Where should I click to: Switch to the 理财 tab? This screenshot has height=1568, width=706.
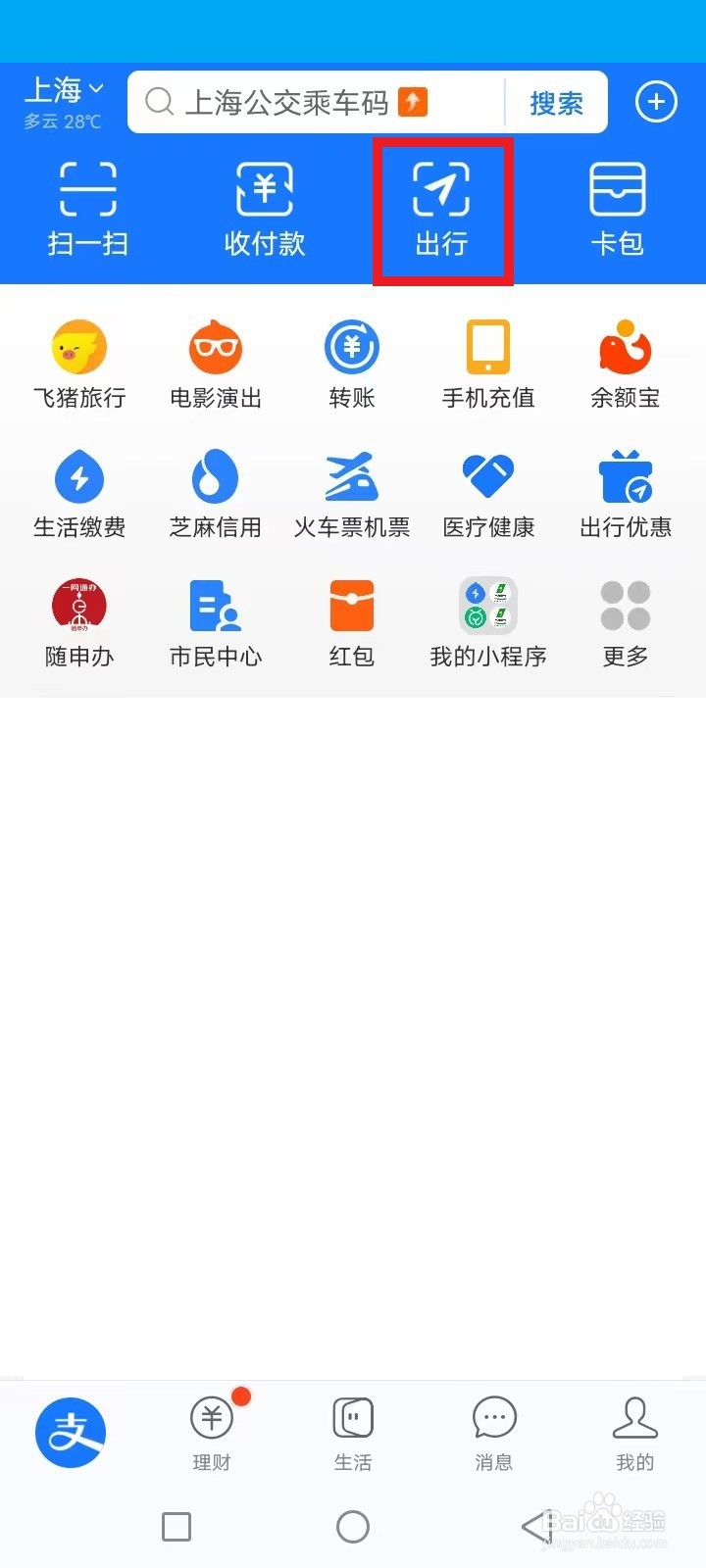212,1433
